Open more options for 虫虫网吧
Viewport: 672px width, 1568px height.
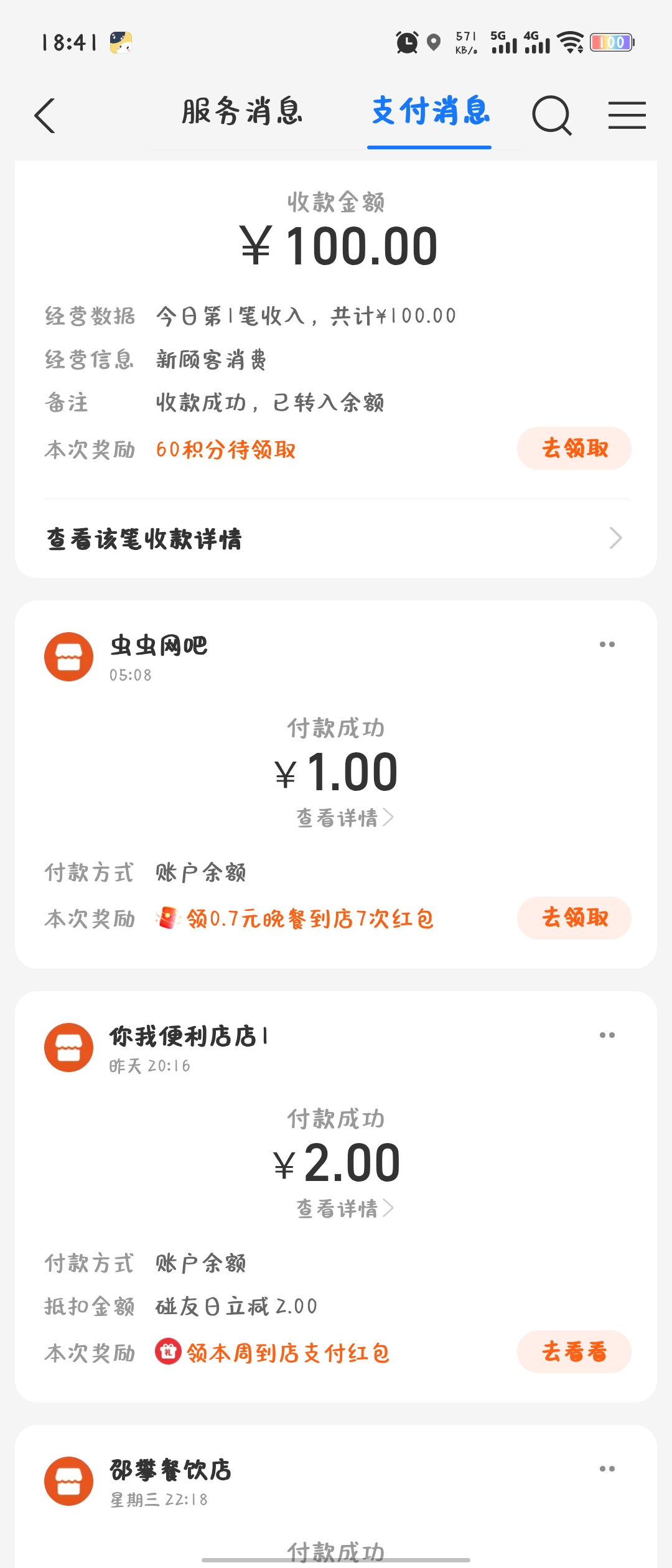click(607, 645)
